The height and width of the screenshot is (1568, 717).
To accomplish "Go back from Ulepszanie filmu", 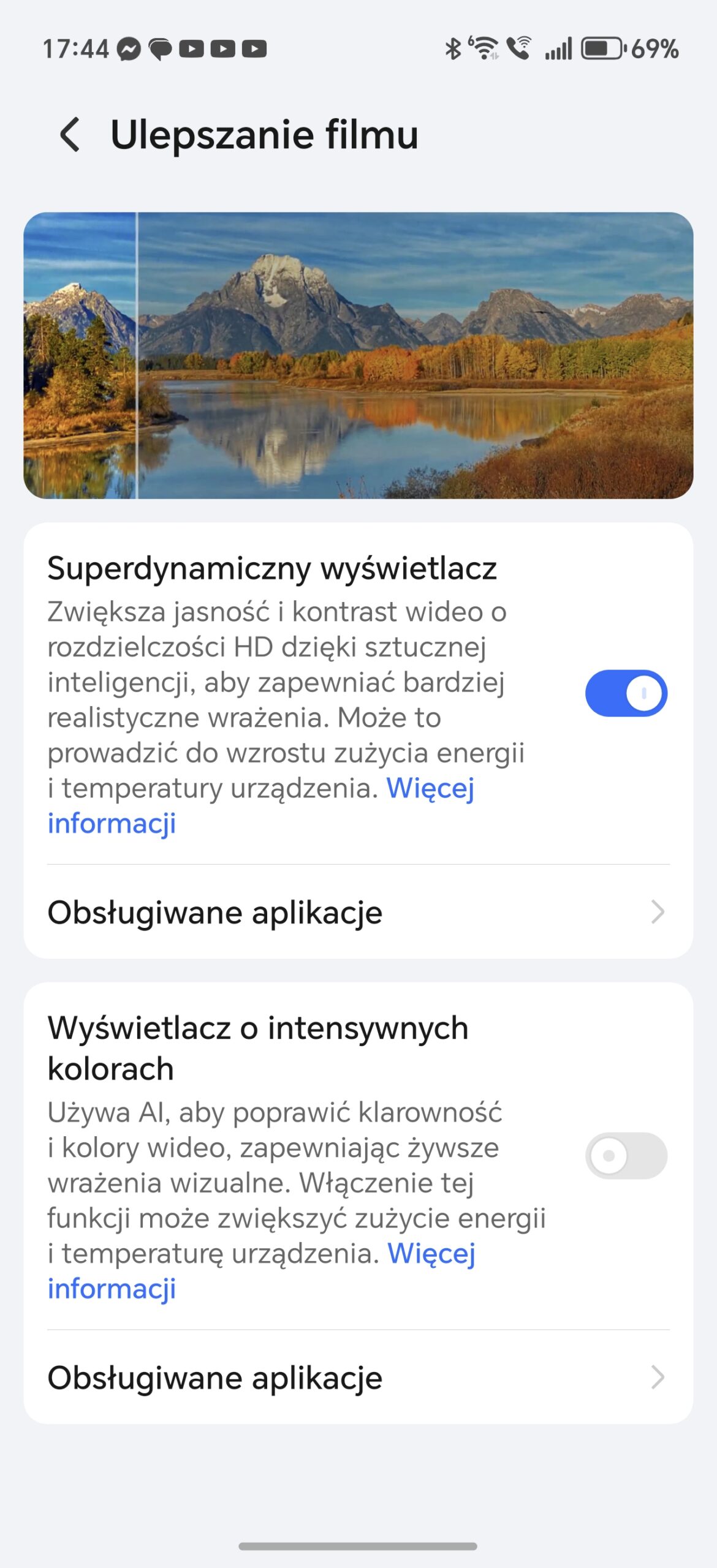I will (70, 134).
